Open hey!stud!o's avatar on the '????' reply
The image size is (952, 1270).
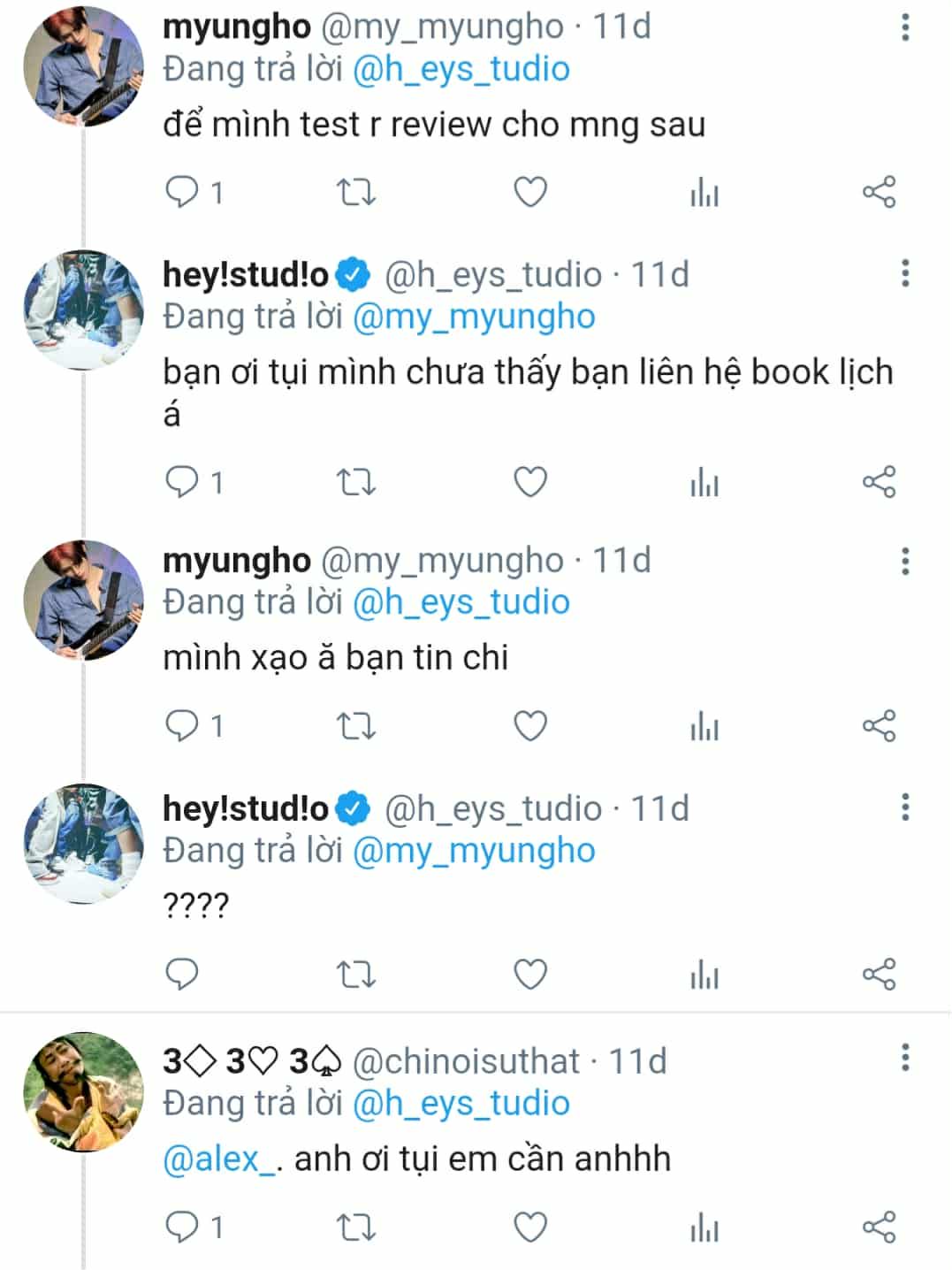(x=83, y=843)
